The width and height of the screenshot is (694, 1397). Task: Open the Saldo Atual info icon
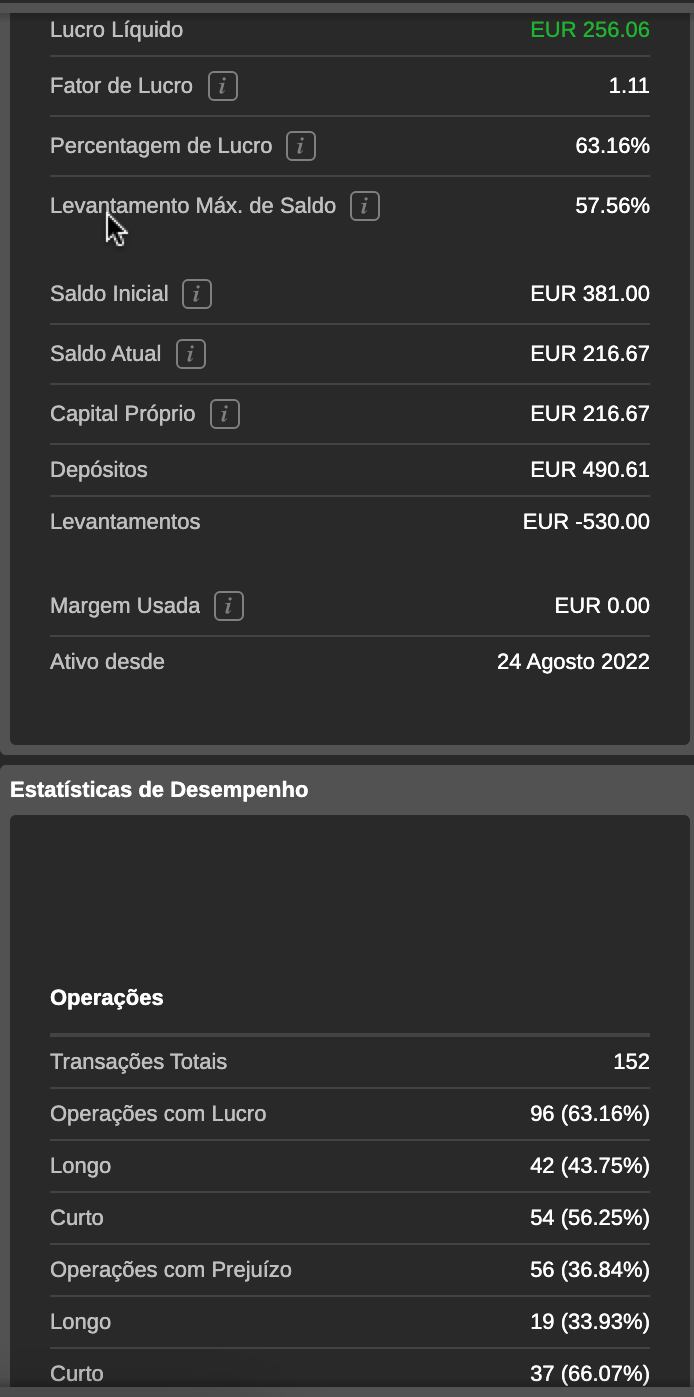tap(191, 354)
